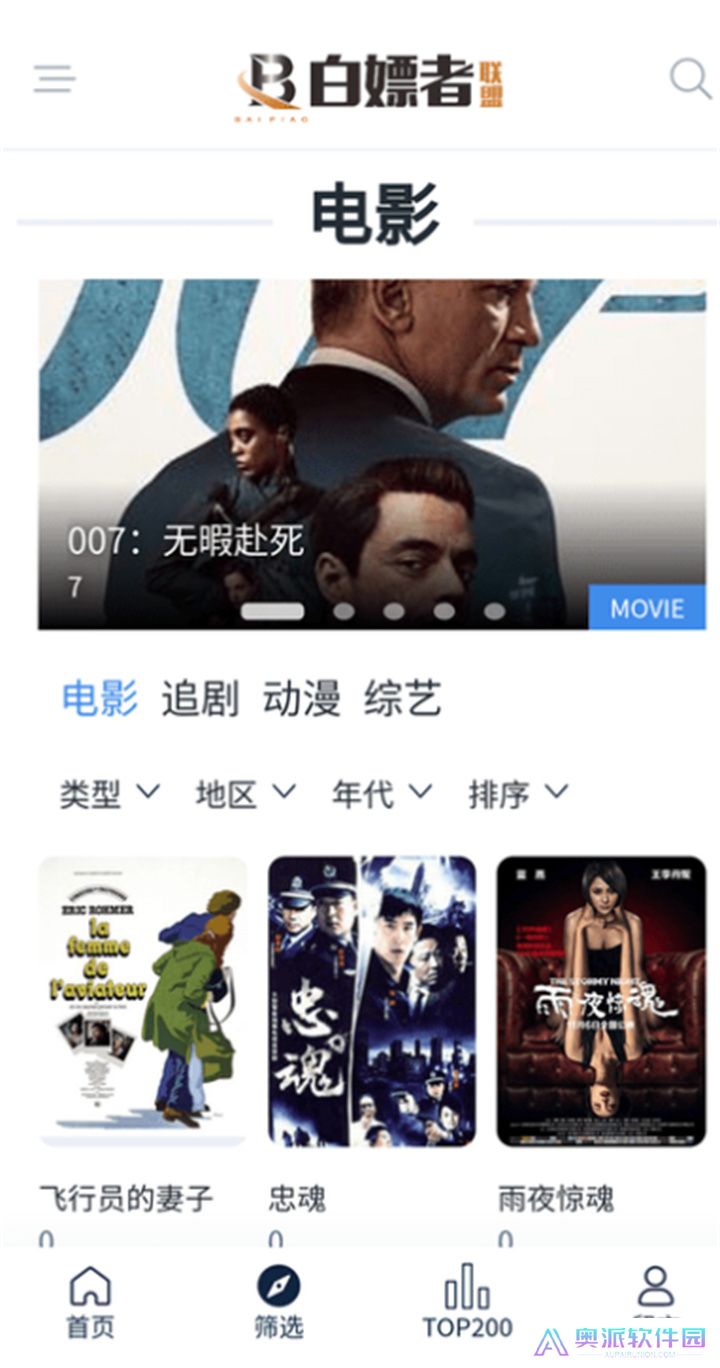Open the hamburger navigation menu
The width and height of the screenshot is (720, 1368).
point(52,79)
